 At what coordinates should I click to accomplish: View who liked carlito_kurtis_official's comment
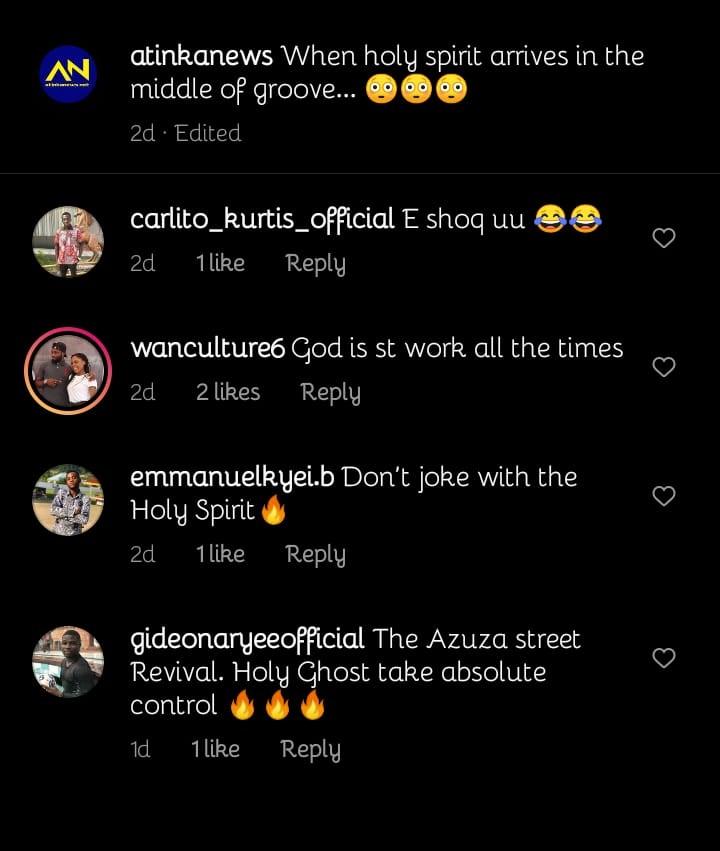(x=220, y=263)
